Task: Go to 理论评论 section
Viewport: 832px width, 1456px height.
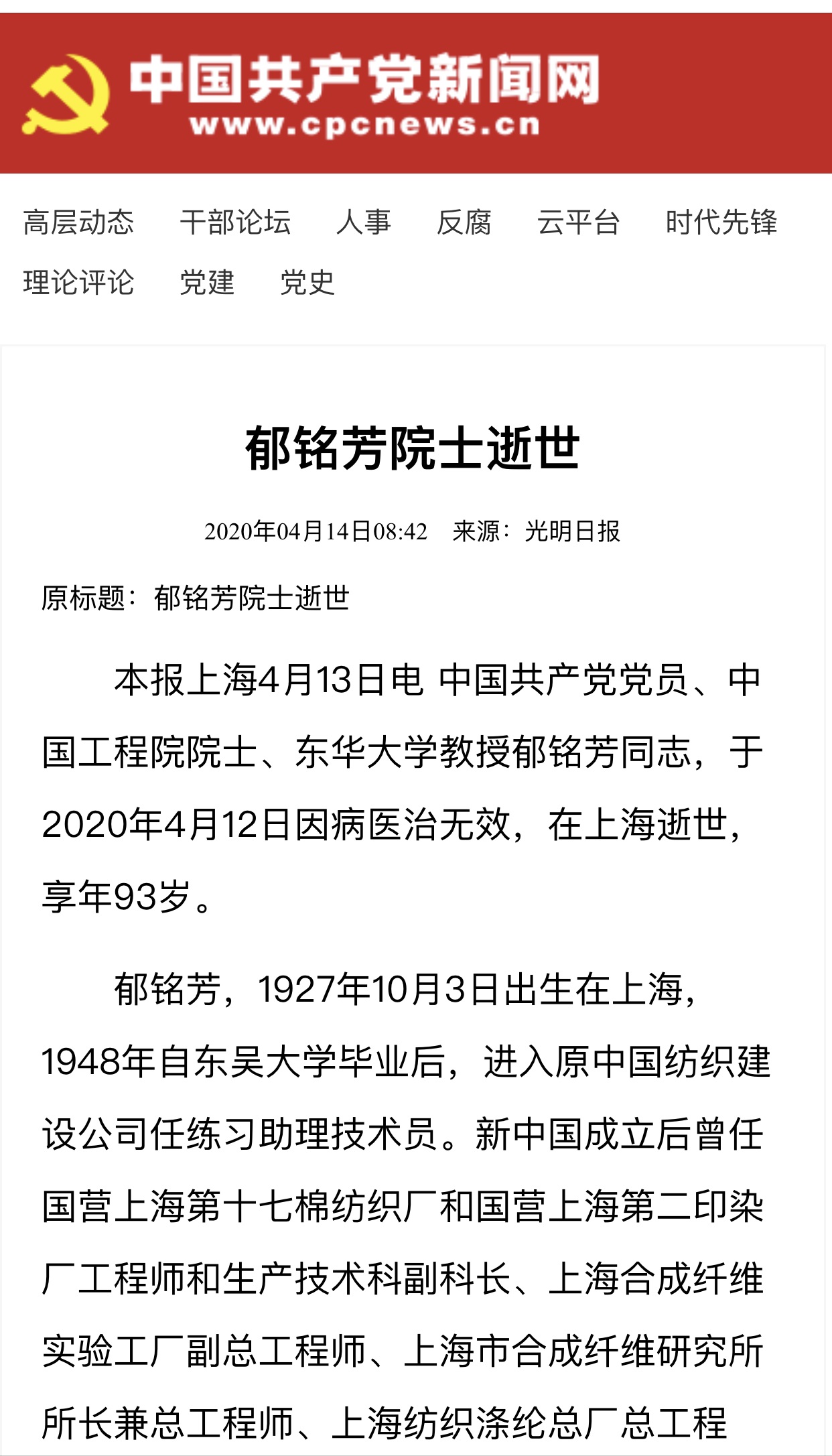Action: (78, 282)
